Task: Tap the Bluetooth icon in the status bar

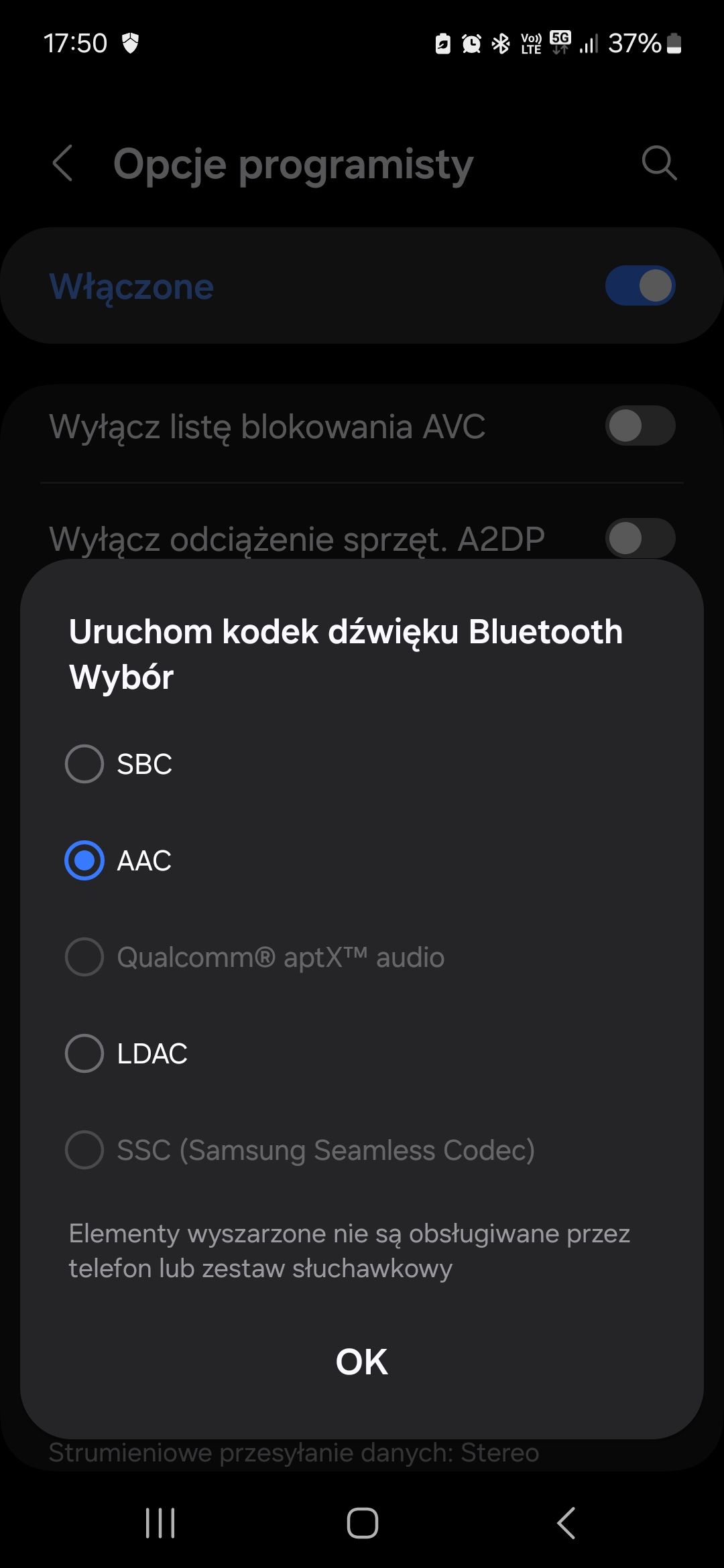Action: [x=500, y=42]
